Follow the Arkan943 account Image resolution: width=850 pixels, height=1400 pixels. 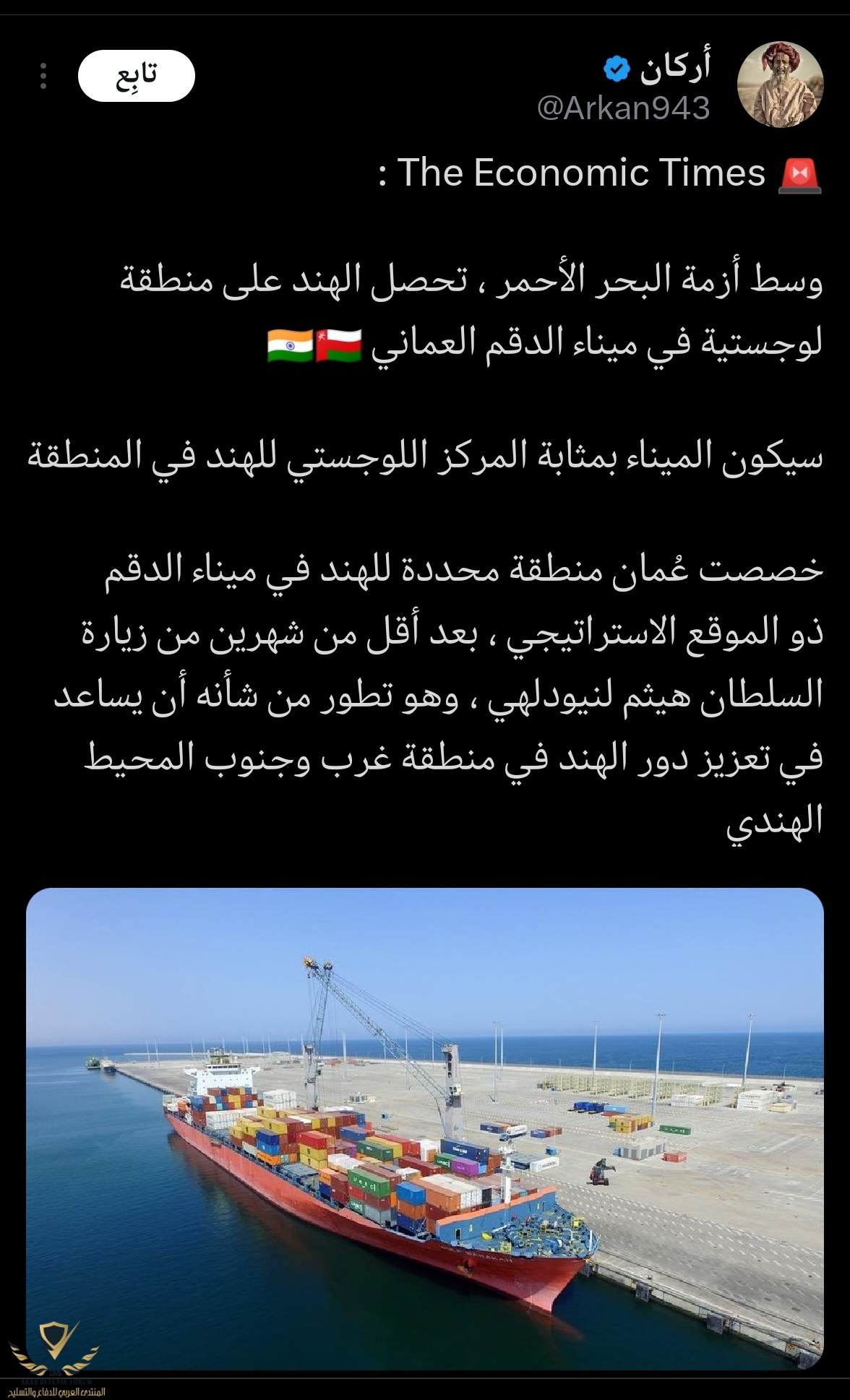tap(136, 76)
